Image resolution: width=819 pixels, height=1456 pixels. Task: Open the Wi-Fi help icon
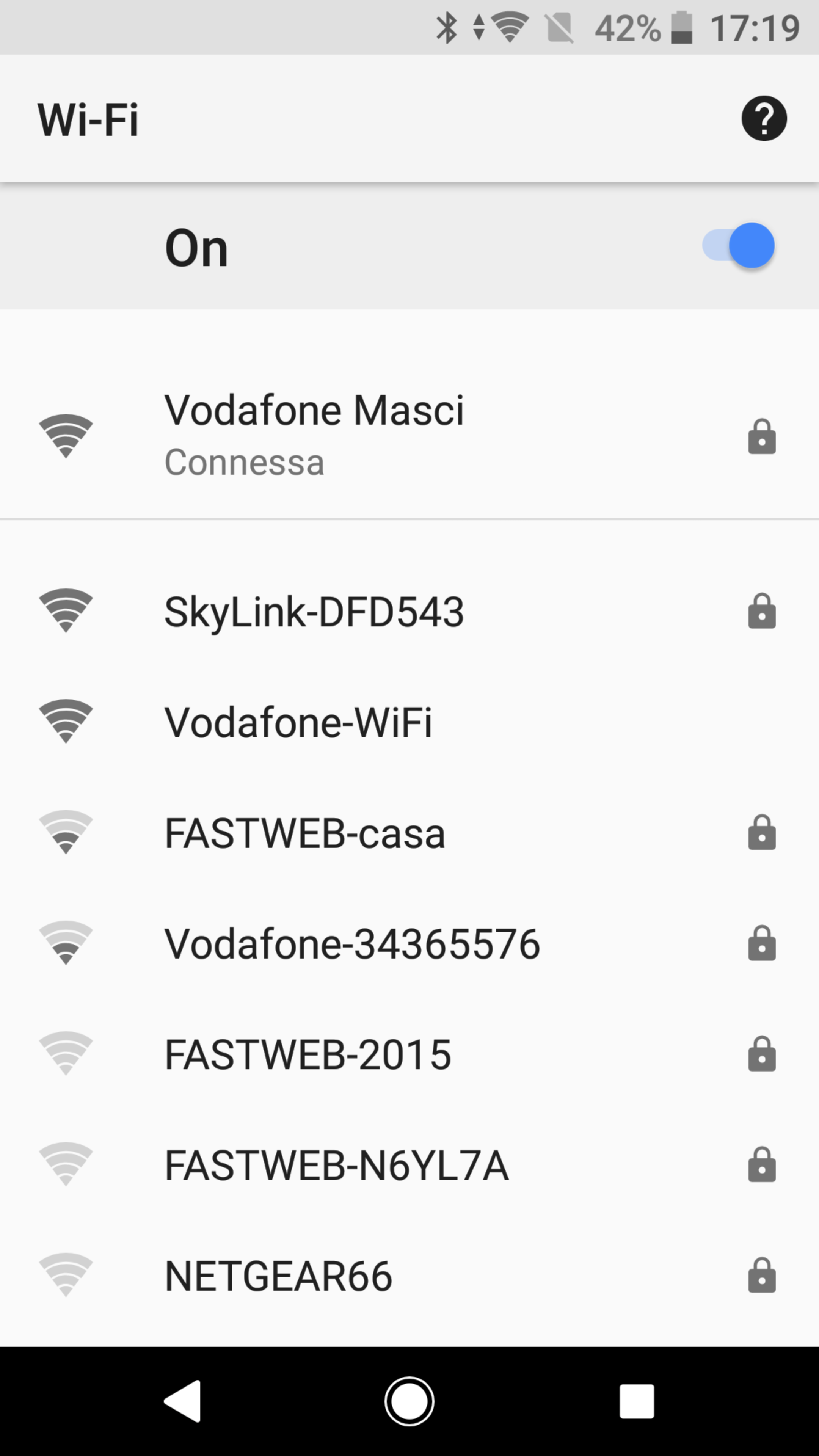[764, 119]
